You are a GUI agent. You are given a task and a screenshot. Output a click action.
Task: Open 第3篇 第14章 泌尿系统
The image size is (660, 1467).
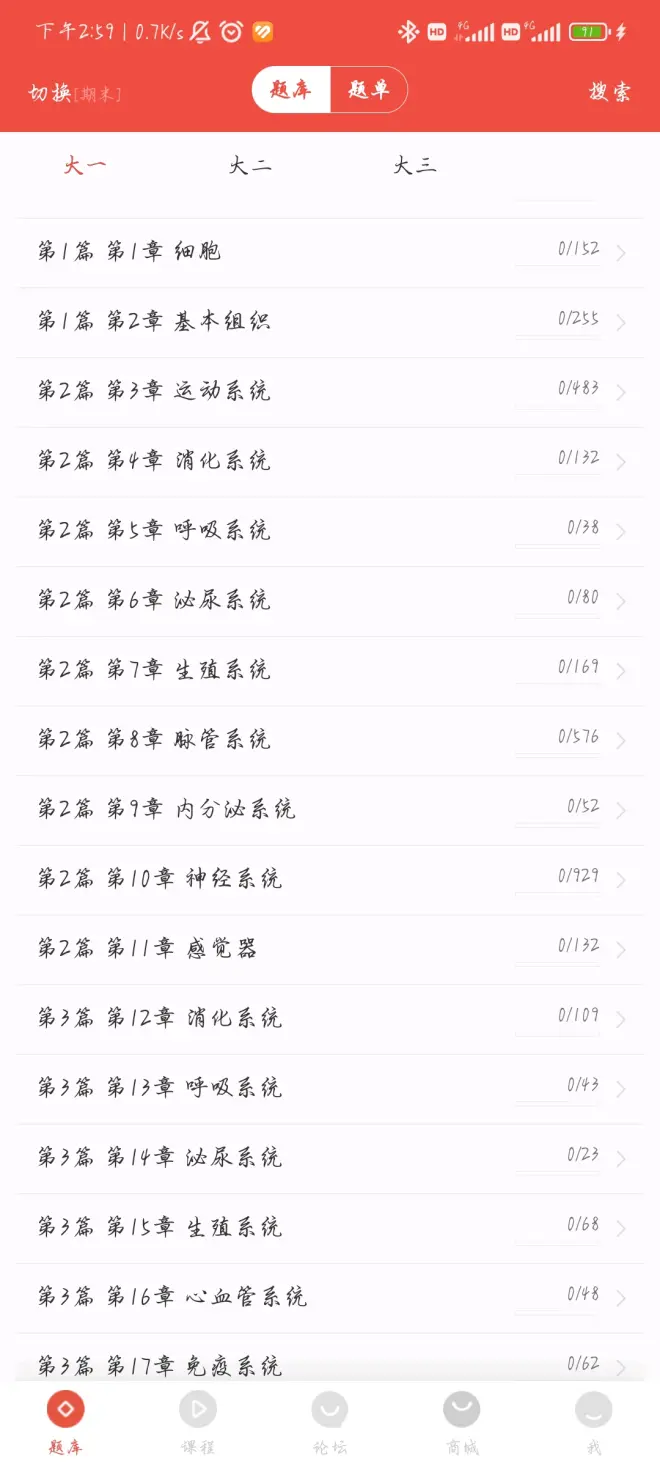tap(330, 1159)
